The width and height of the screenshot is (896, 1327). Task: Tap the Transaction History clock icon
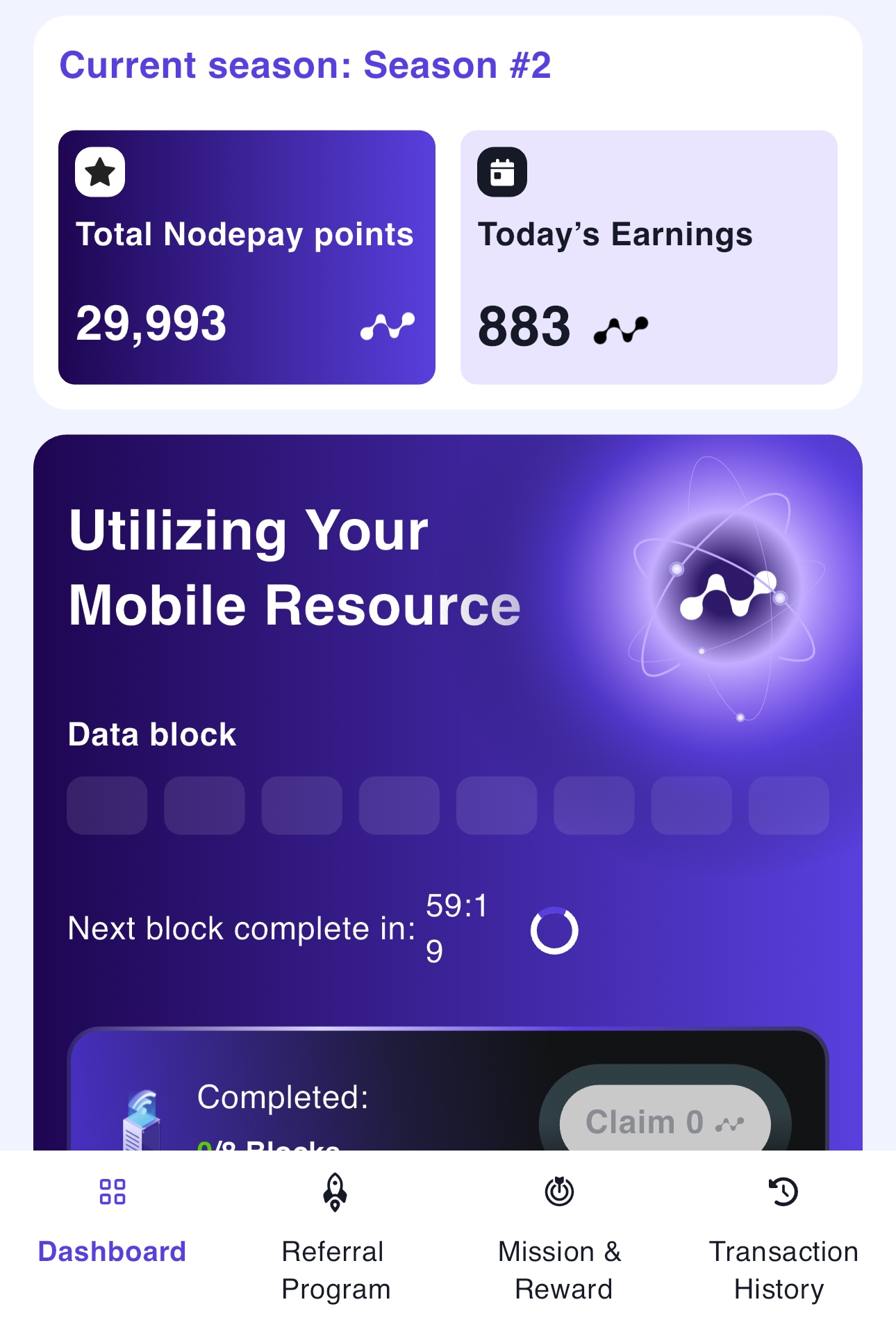[x=782, y=1190]
